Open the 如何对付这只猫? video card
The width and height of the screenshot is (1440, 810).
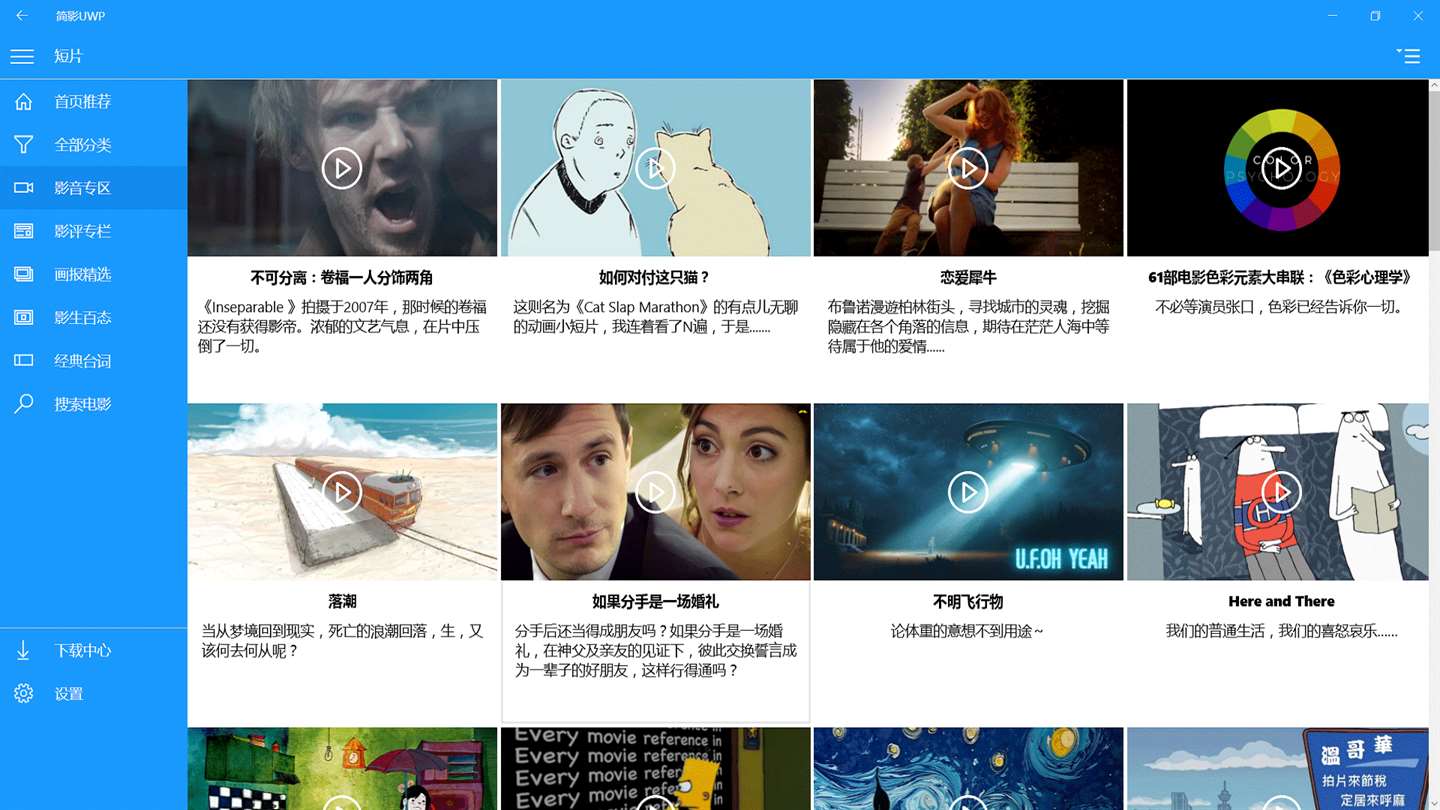point(655,169)
